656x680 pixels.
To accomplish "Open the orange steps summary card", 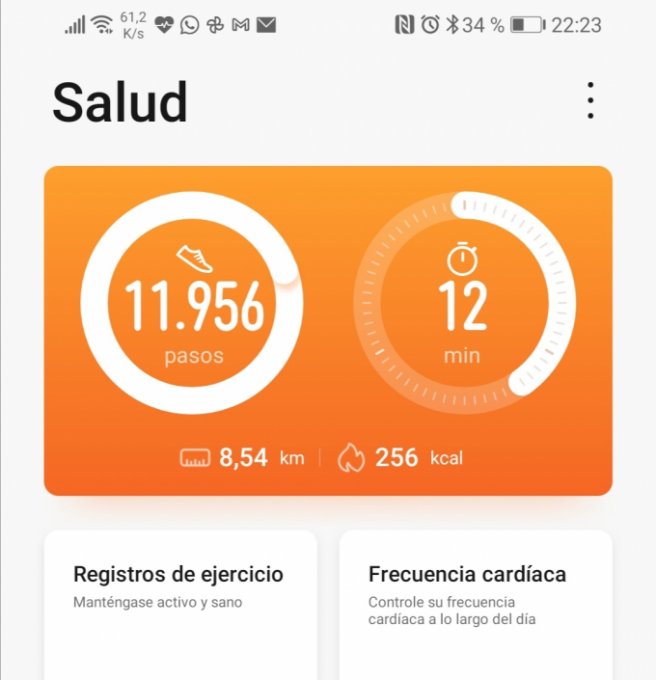I will click(x=327, y=330).
